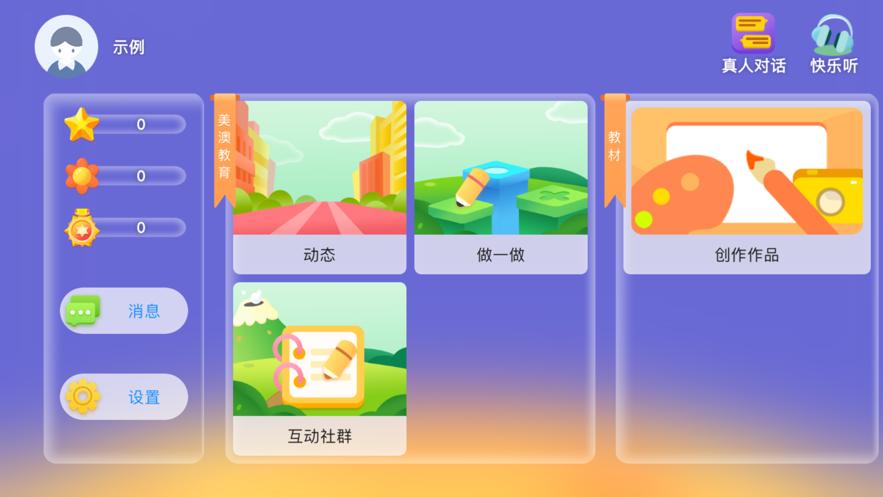
Task: Go to 设置 settings
Action: click(124, 397)
